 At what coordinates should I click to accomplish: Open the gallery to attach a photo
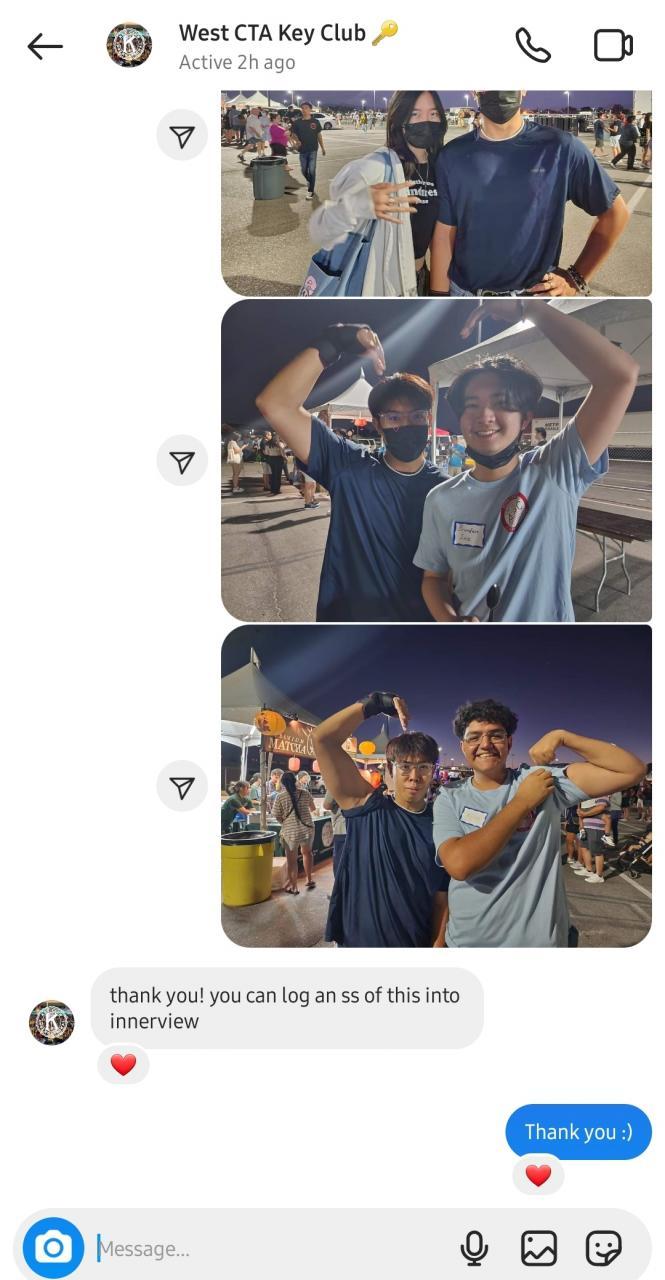(x=539, y=1247)
